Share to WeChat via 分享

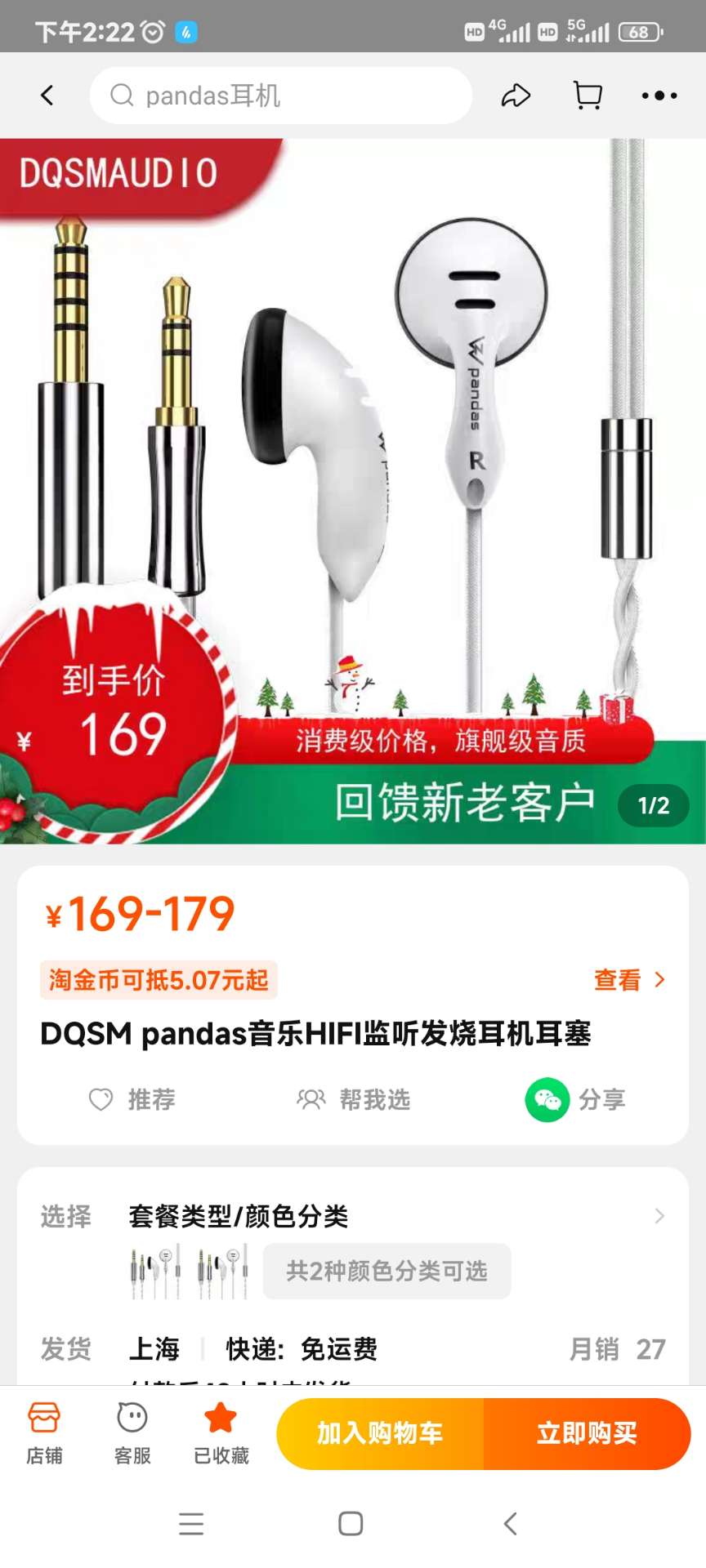576,1099
